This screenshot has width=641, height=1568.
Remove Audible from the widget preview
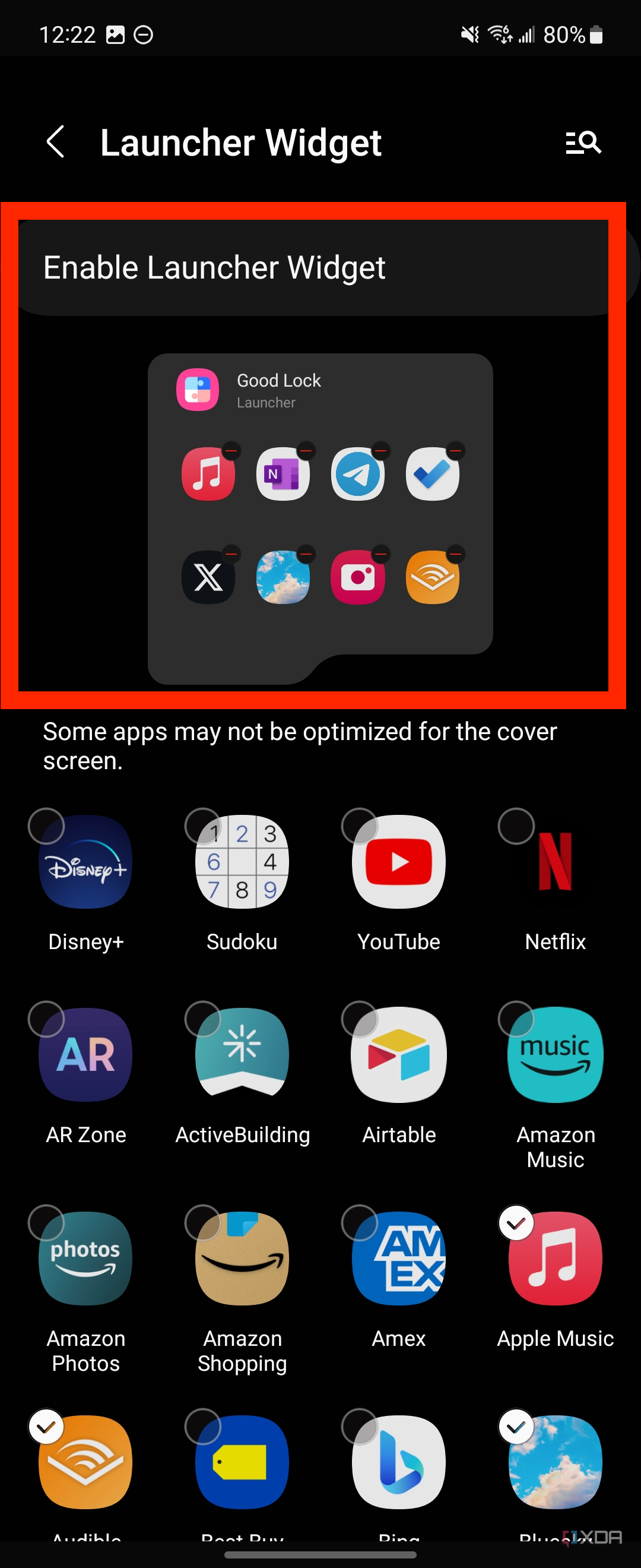point(455,554)
